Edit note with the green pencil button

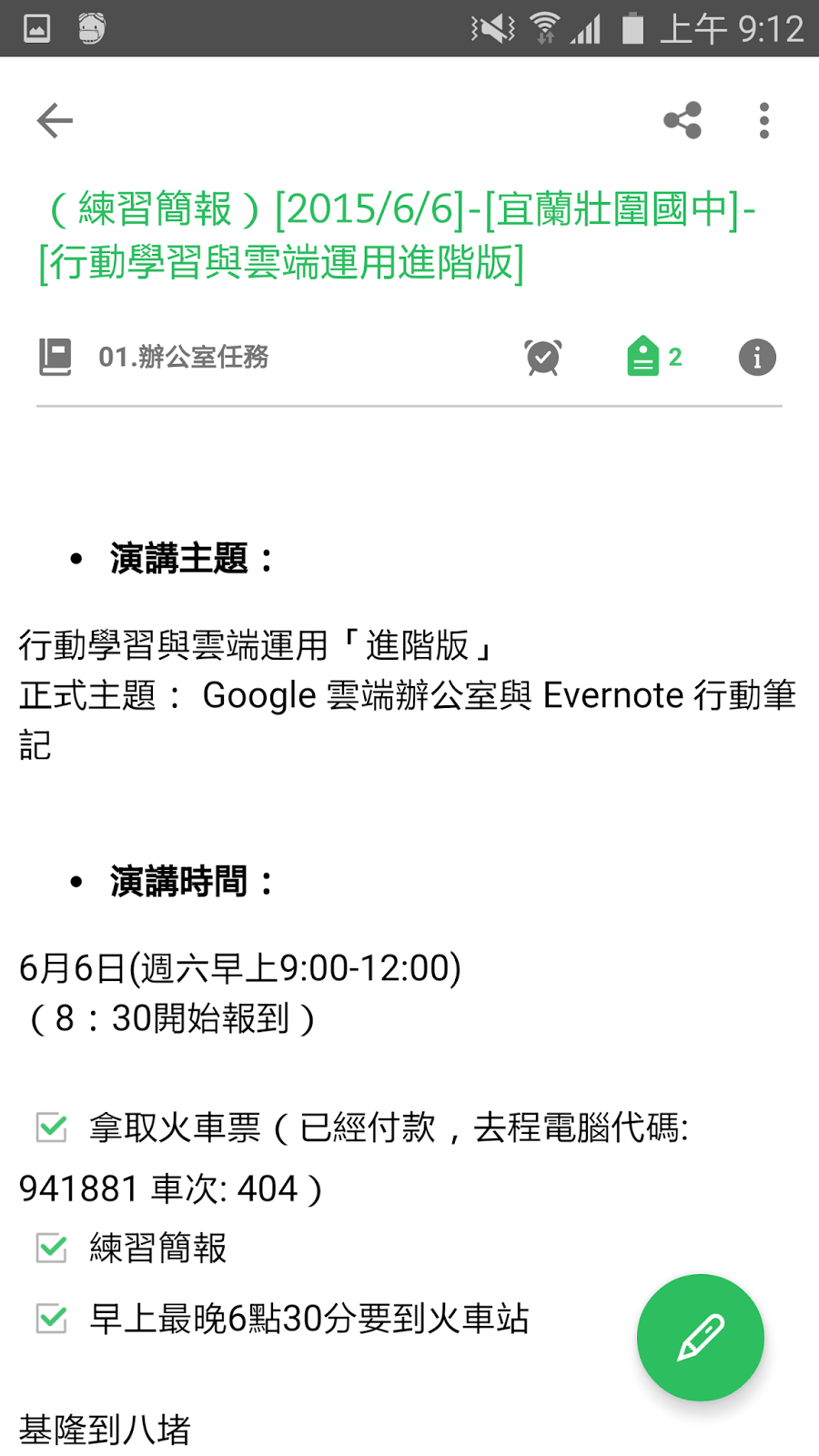(700, 1337)
